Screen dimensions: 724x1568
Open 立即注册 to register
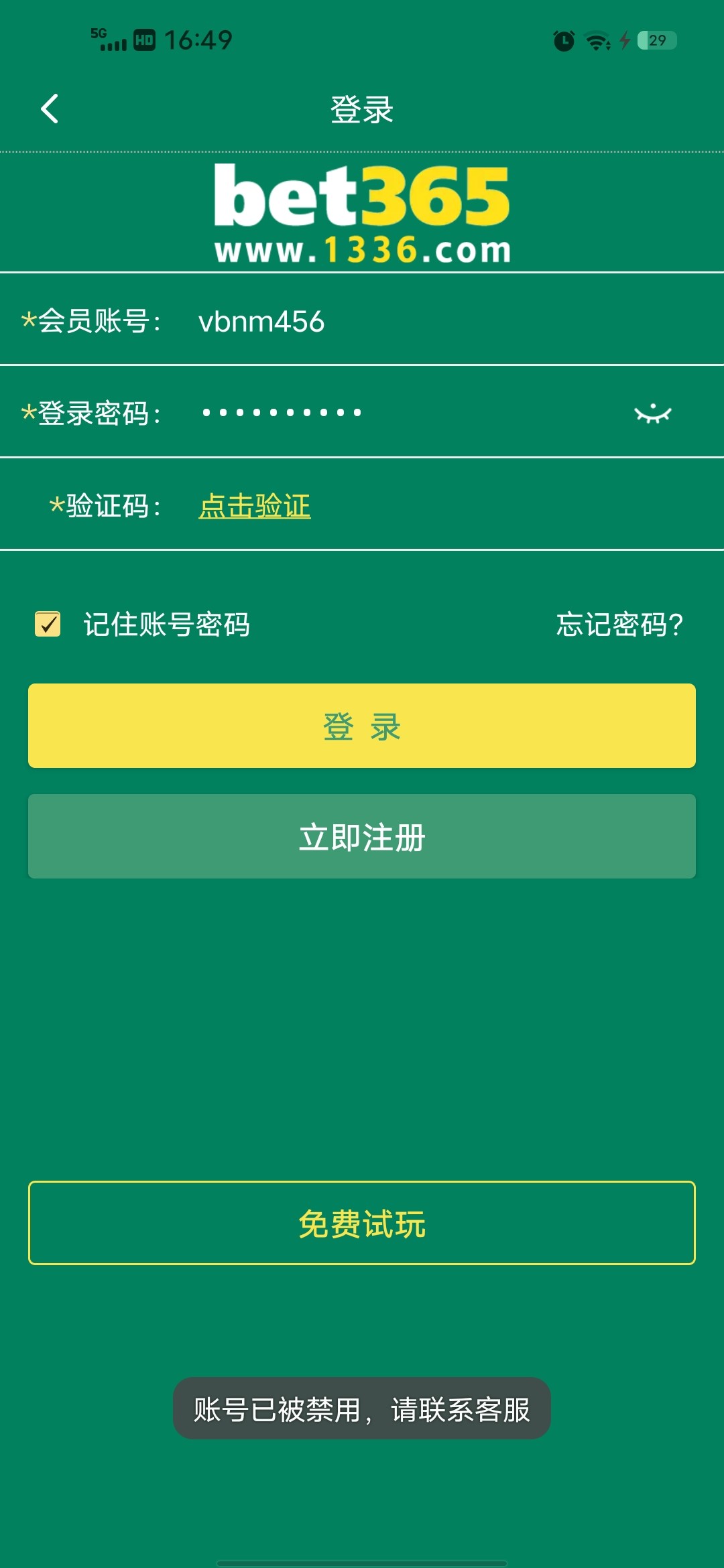pos(362,836)
